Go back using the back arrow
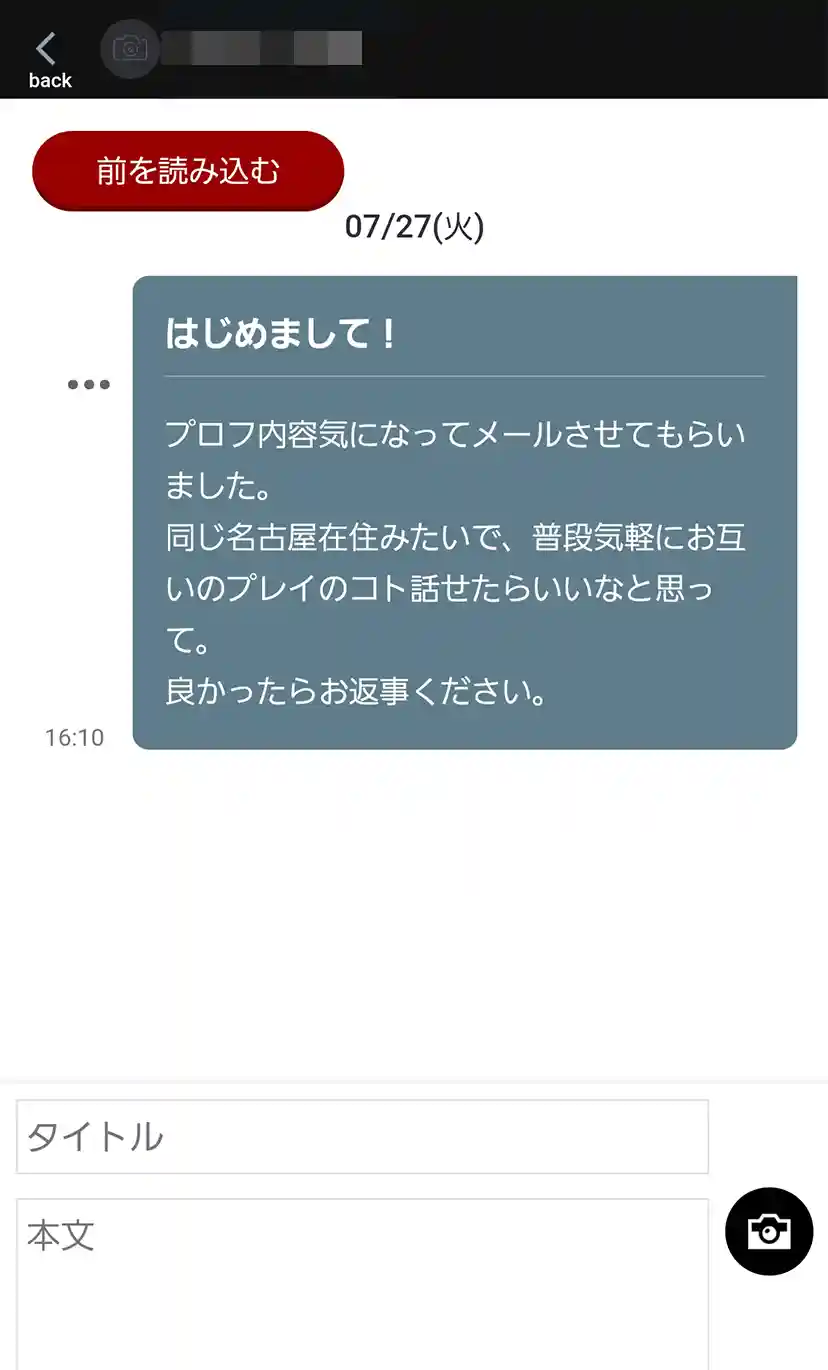Image resolution: width=828 pixels, height=1370 pixels. (x=48, y=60)
